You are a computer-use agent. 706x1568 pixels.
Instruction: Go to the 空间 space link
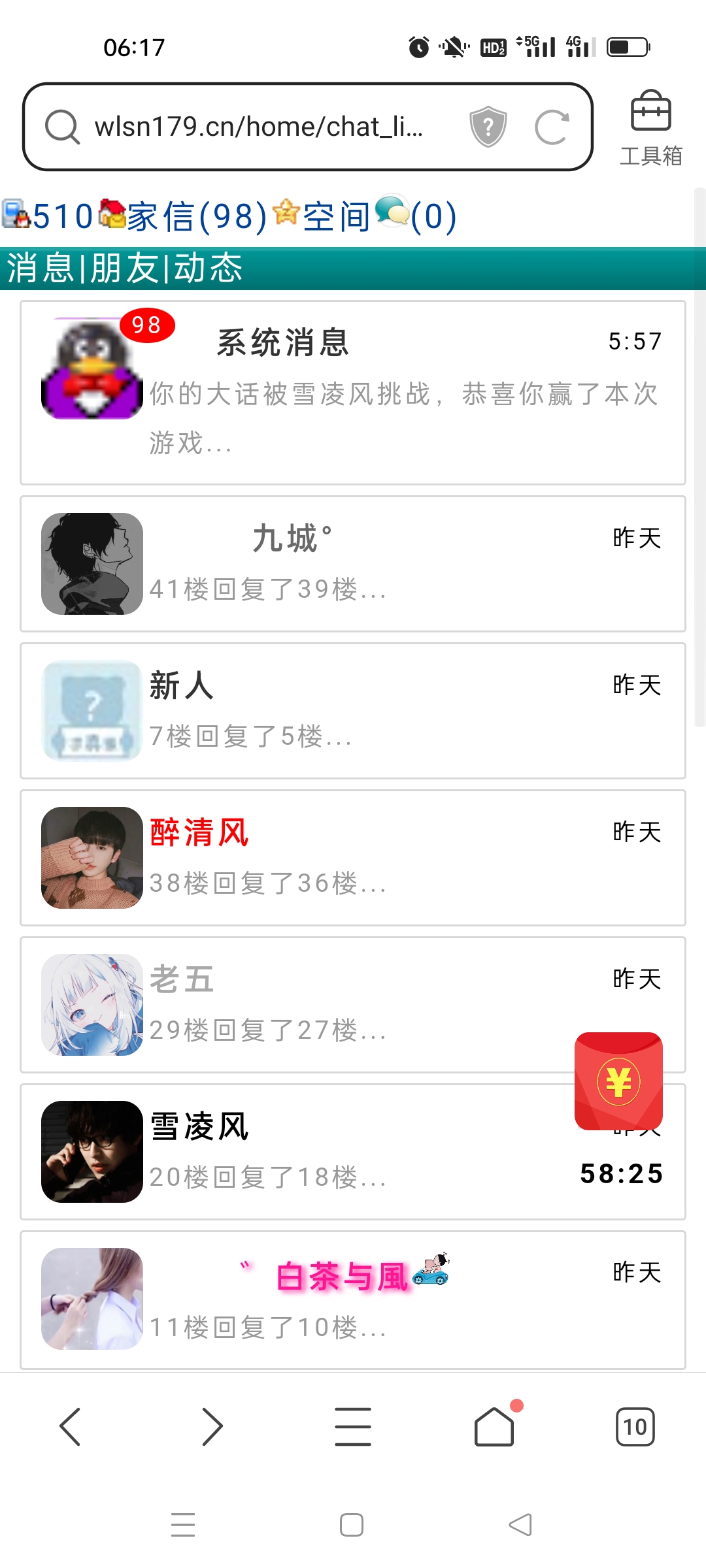tap(336, 216)
